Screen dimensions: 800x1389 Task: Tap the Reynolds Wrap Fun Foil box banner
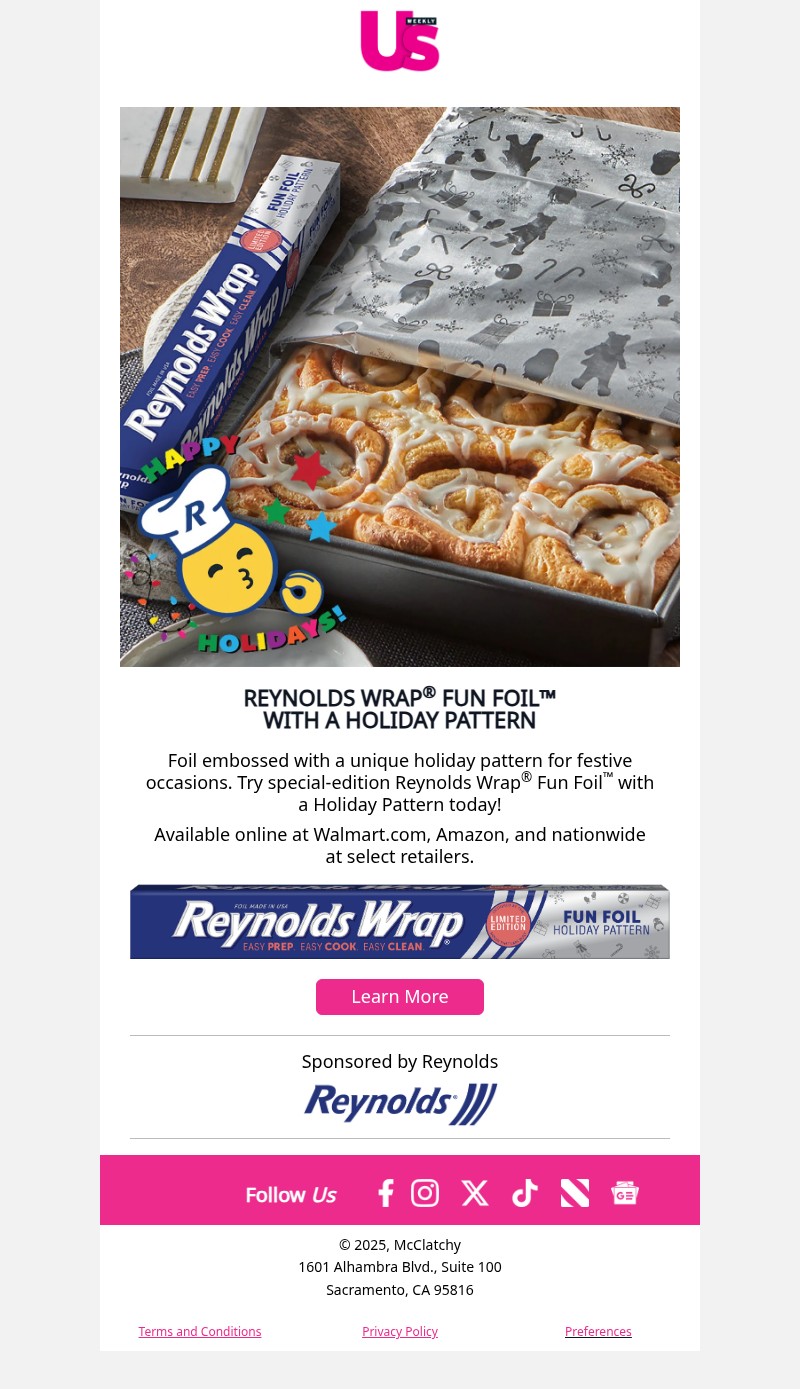pos(400,922)
